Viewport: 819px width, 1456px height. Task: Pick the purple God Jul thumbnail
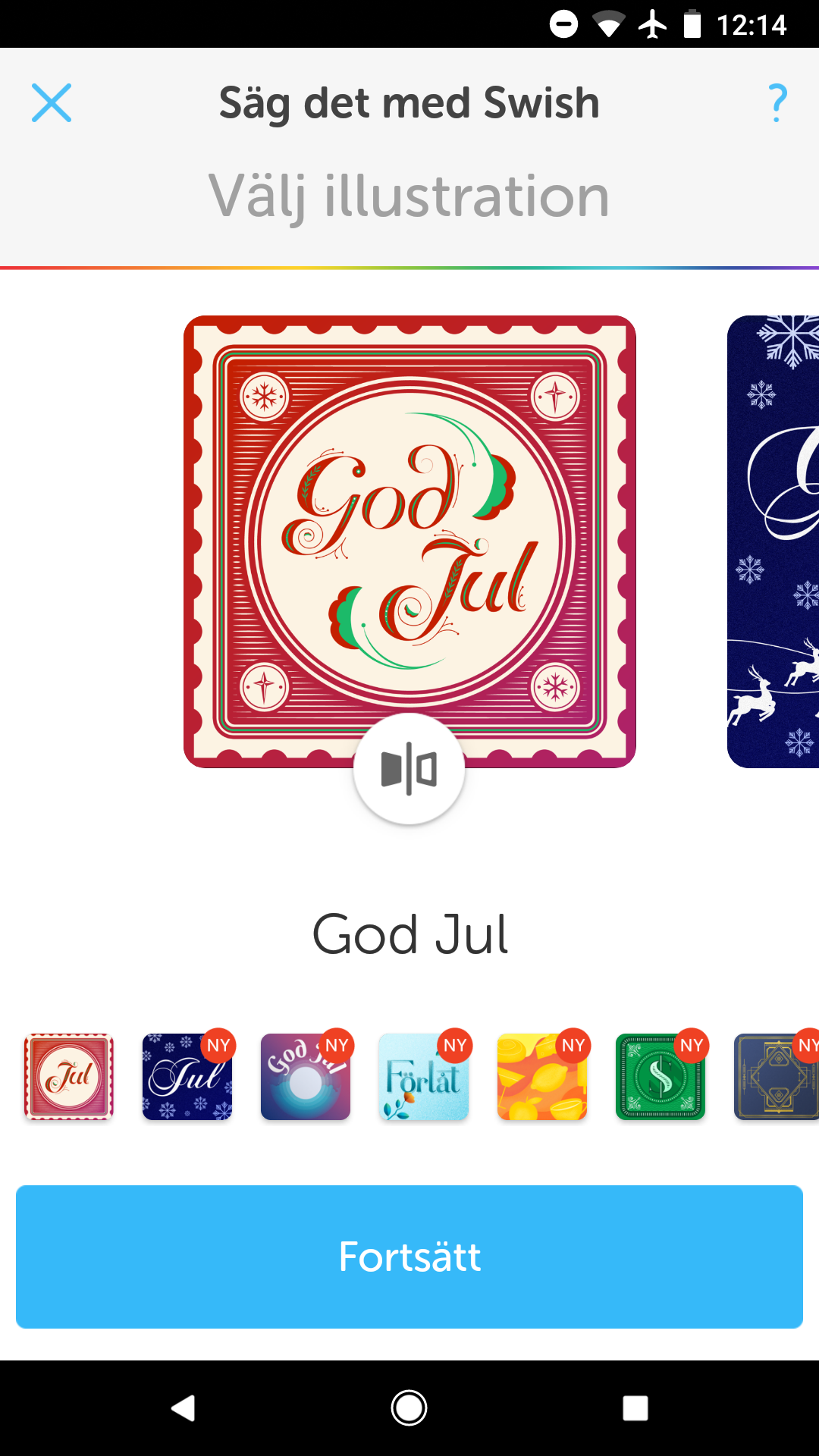coord(306,1077)
